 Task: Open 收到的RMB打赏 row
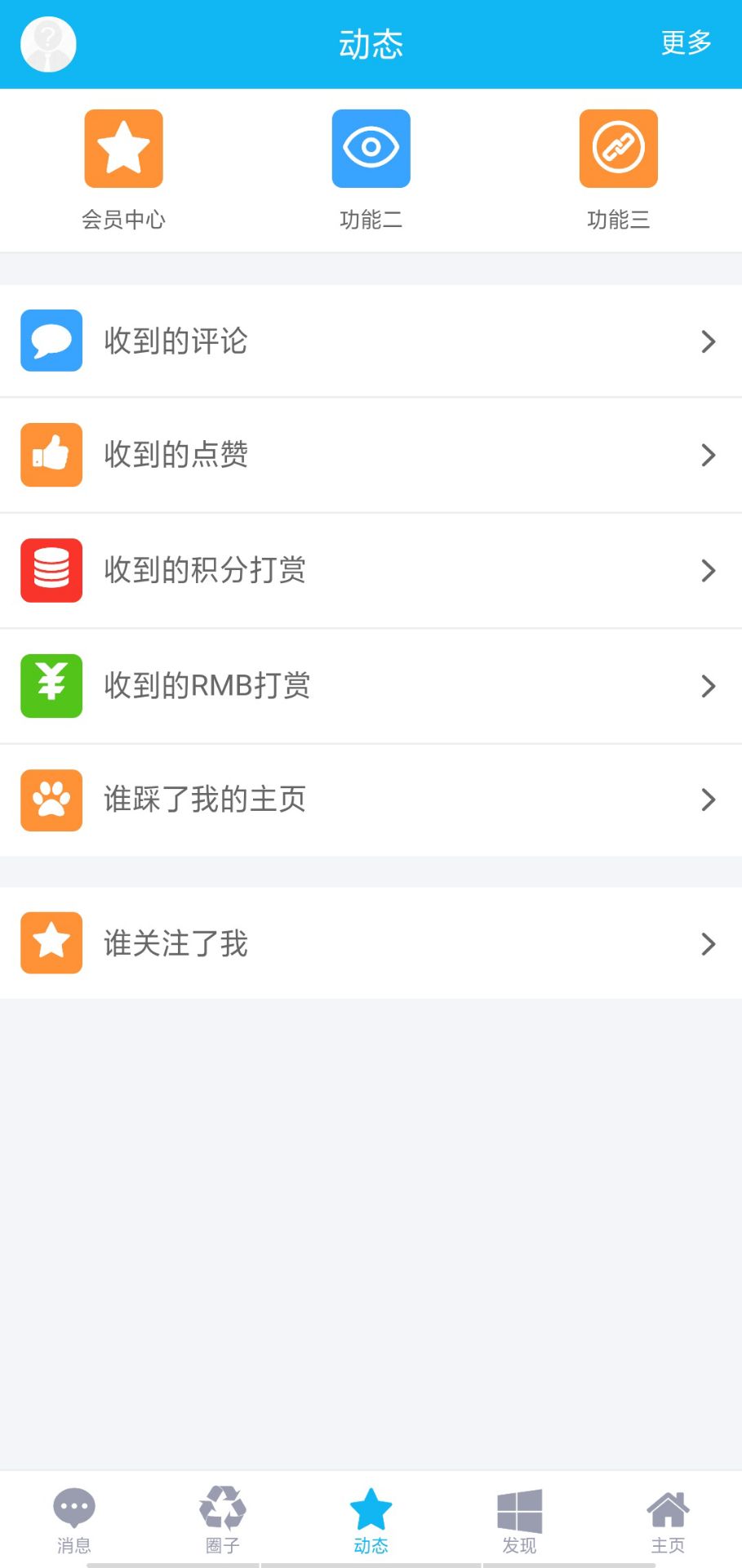371,686
